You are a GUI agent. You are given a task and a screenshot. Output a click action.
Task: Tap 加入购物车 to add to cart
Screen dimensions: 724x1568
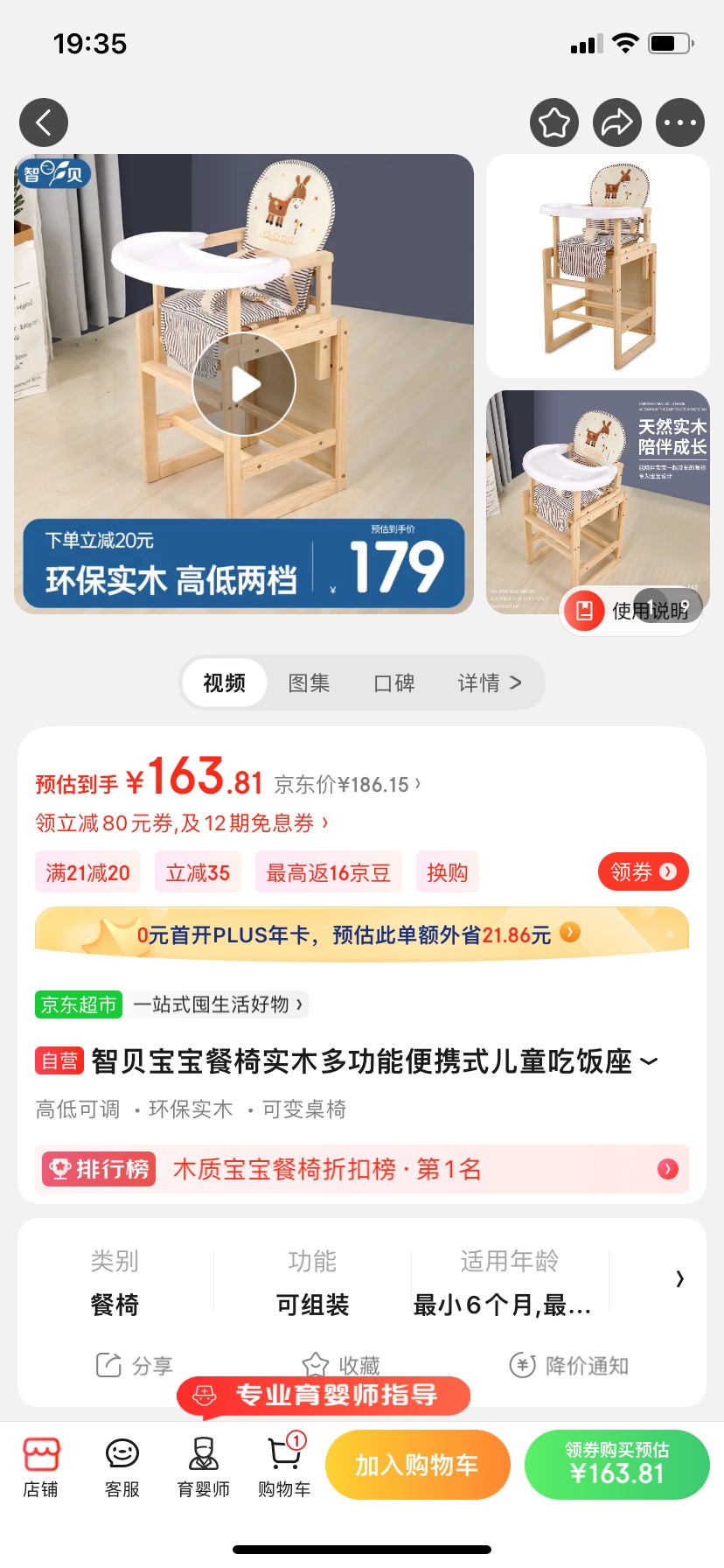pos(417,1465)
